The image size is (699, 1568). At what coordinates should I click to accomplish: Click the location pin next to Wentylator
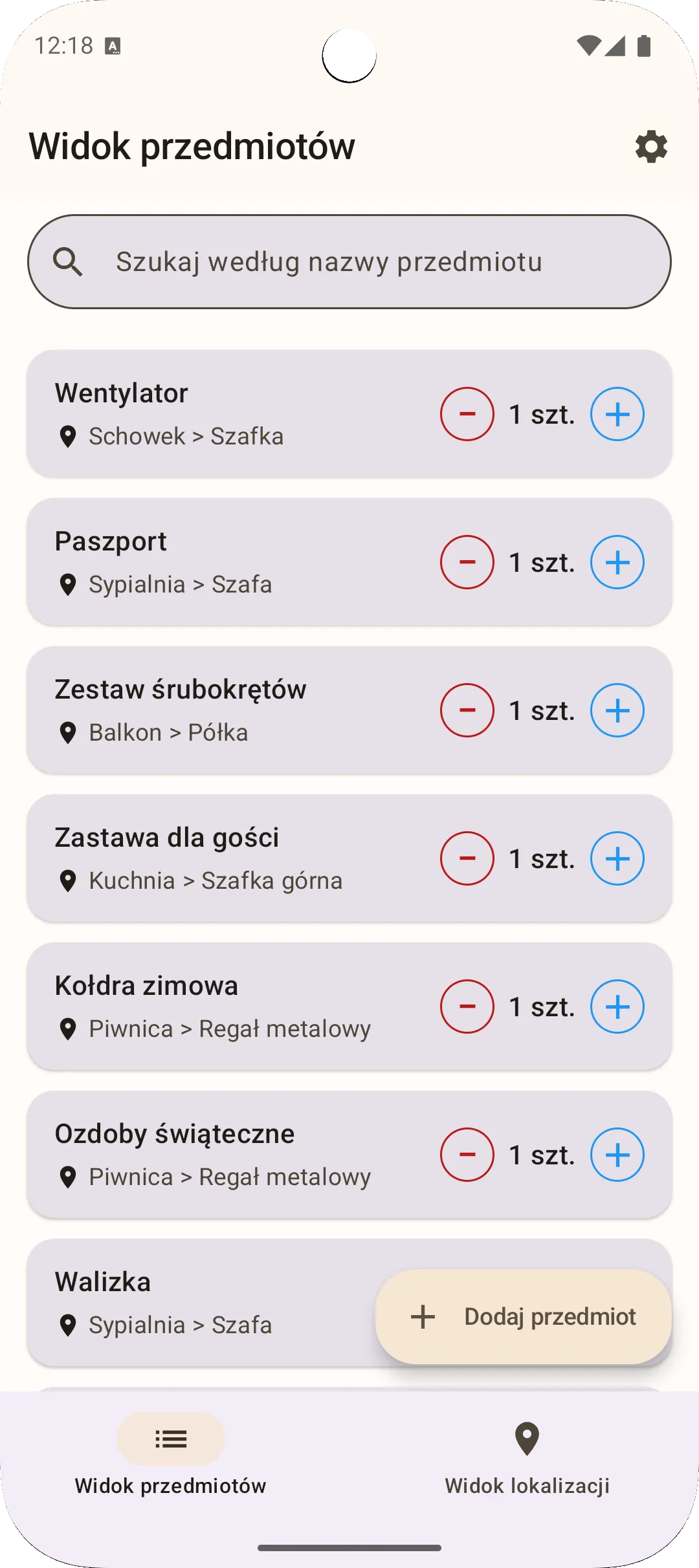[69, 436]
